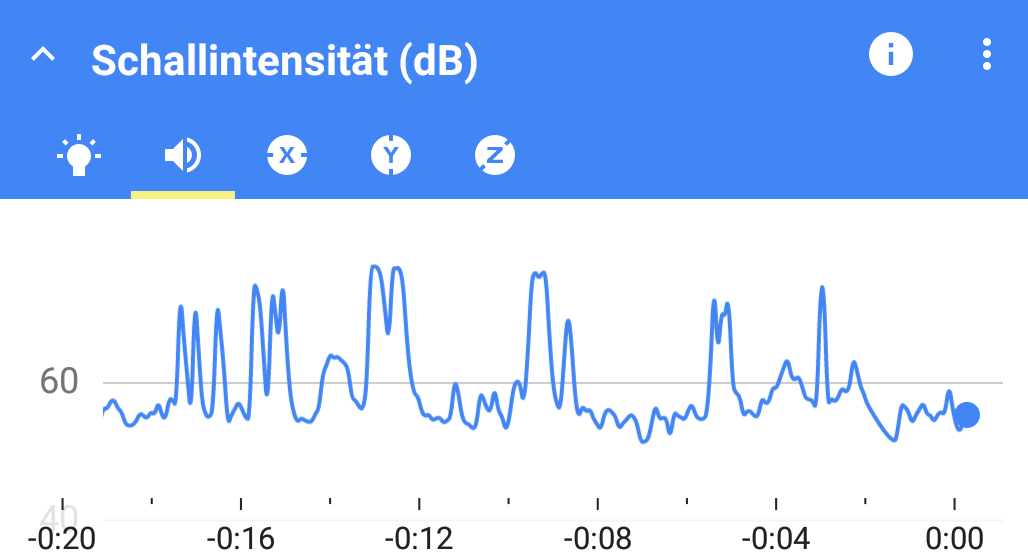The image size is (1028, 558).
Task: Select the sound intensity sensor tab
Action: click(x=183, y=155)
